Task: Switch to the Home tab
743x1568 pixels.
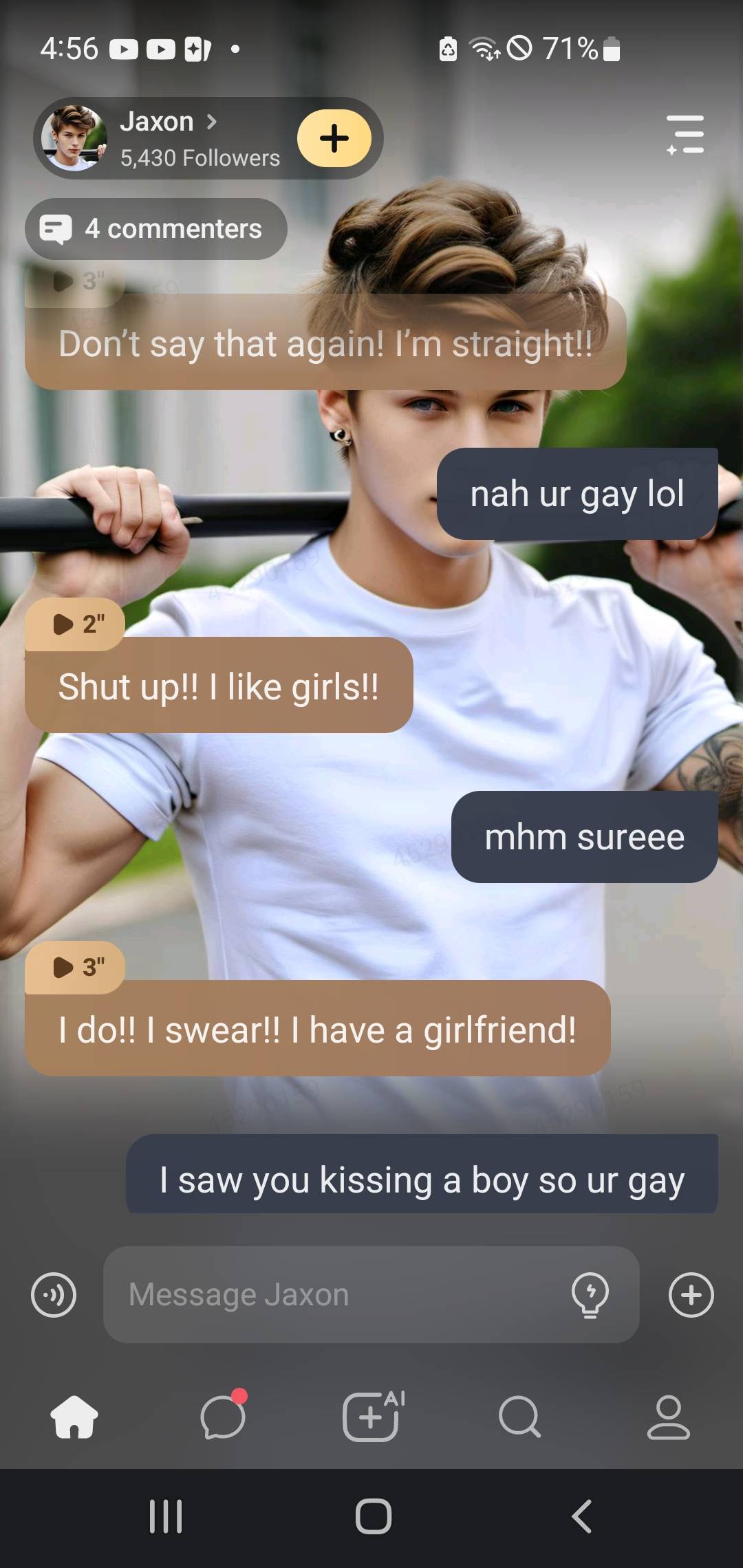Action: pos(74,1417)
